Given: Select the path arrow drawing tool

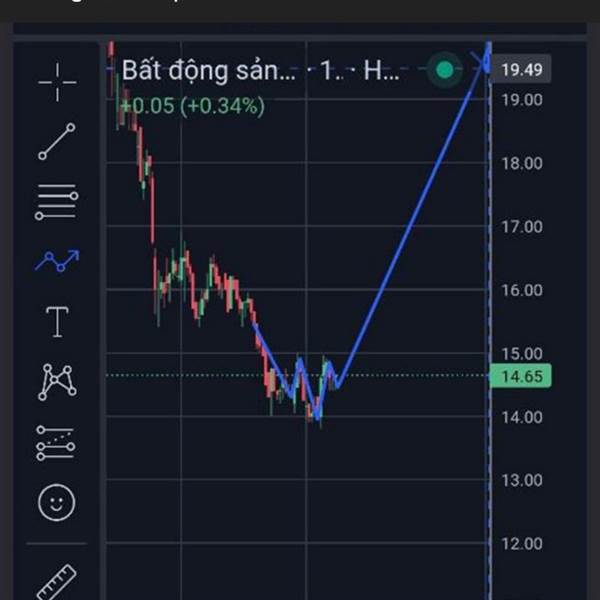Looking at the screenshot, I should coord(57,261).
